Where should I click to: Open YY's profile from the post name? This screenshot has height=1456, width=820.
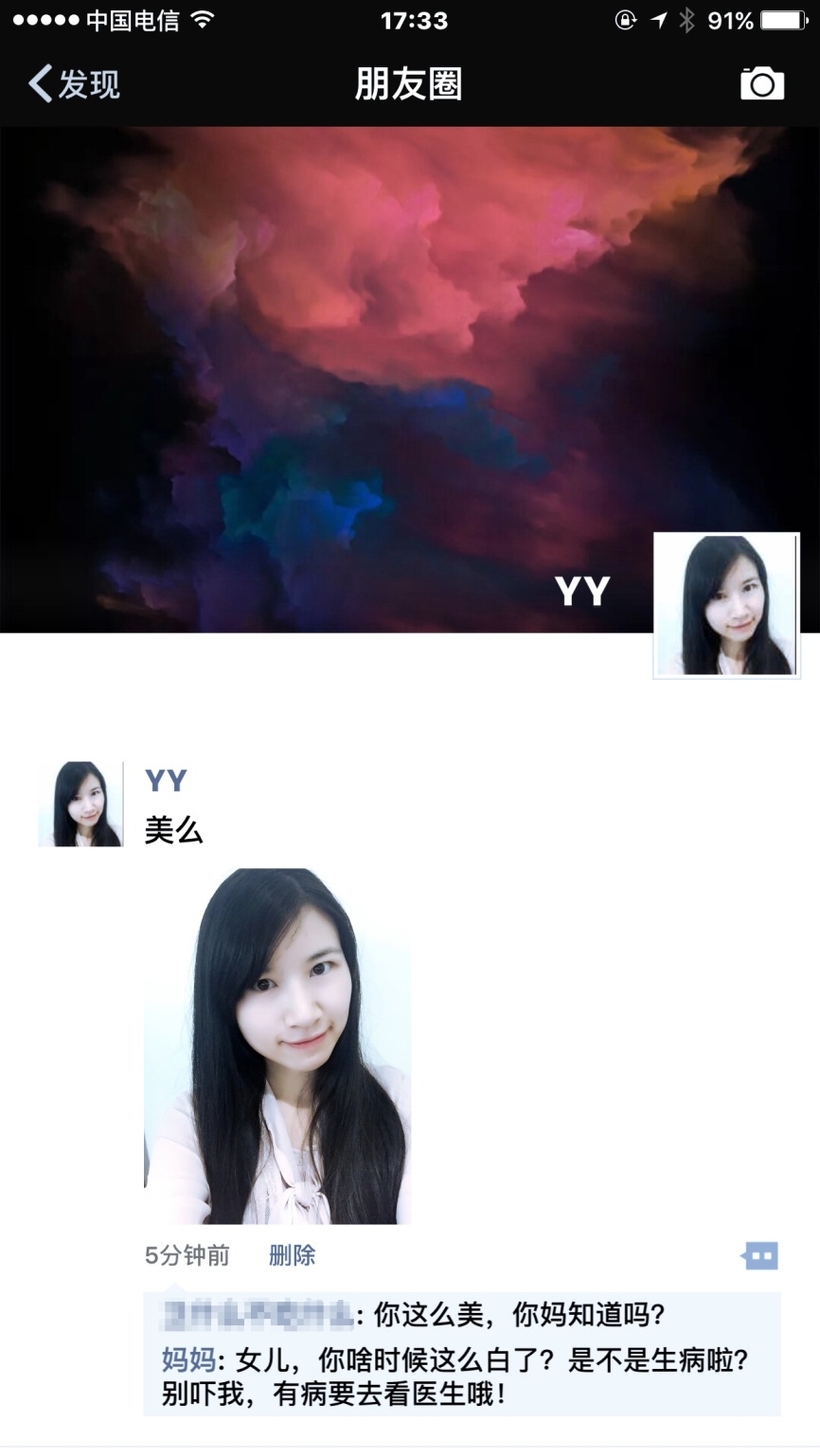(x=166, y=781)
